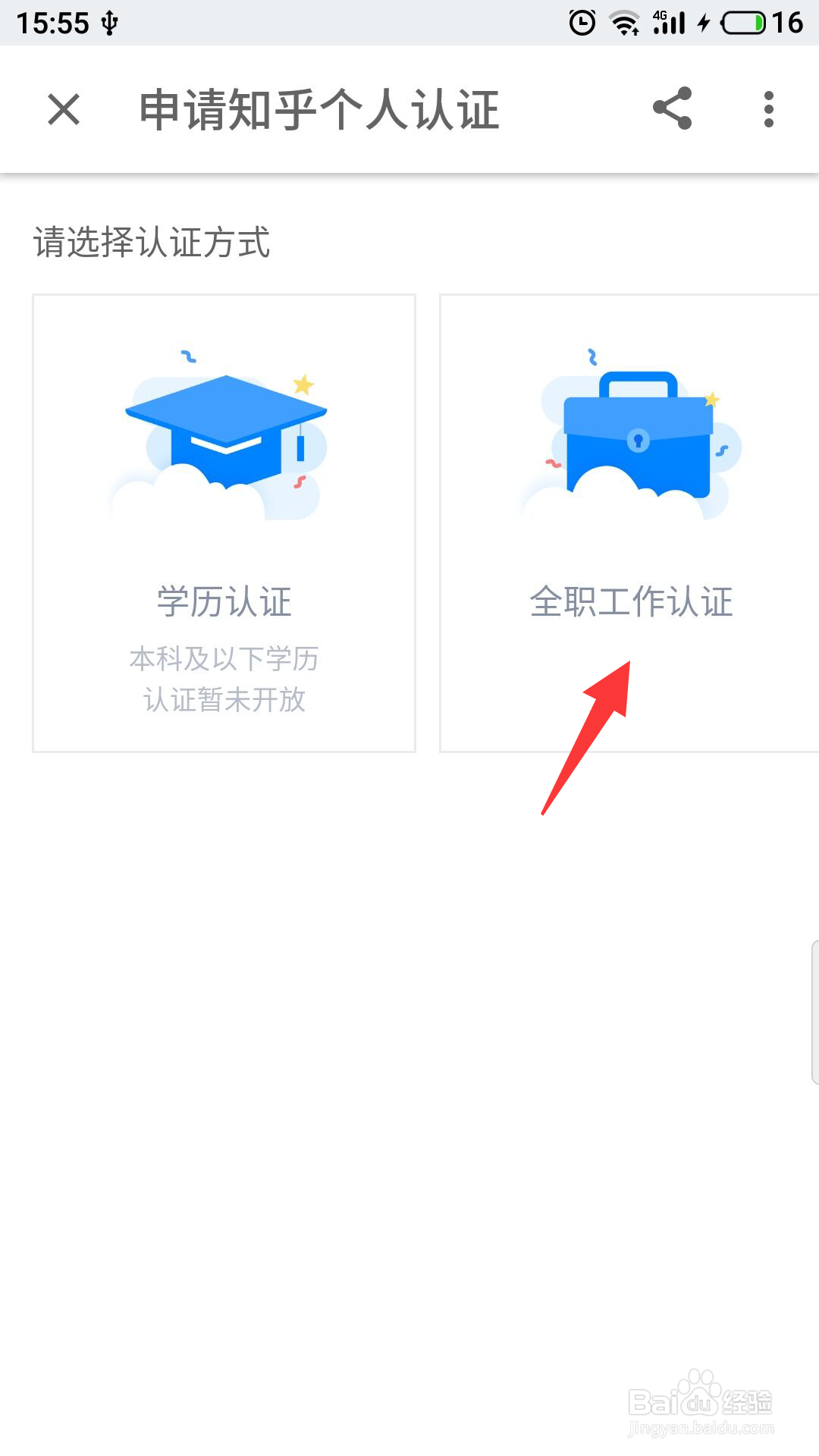This screenshot has width=819, height=1456.
Task: Tap the red arrow pointing to 全职工作认证
Action: (591, 739)
